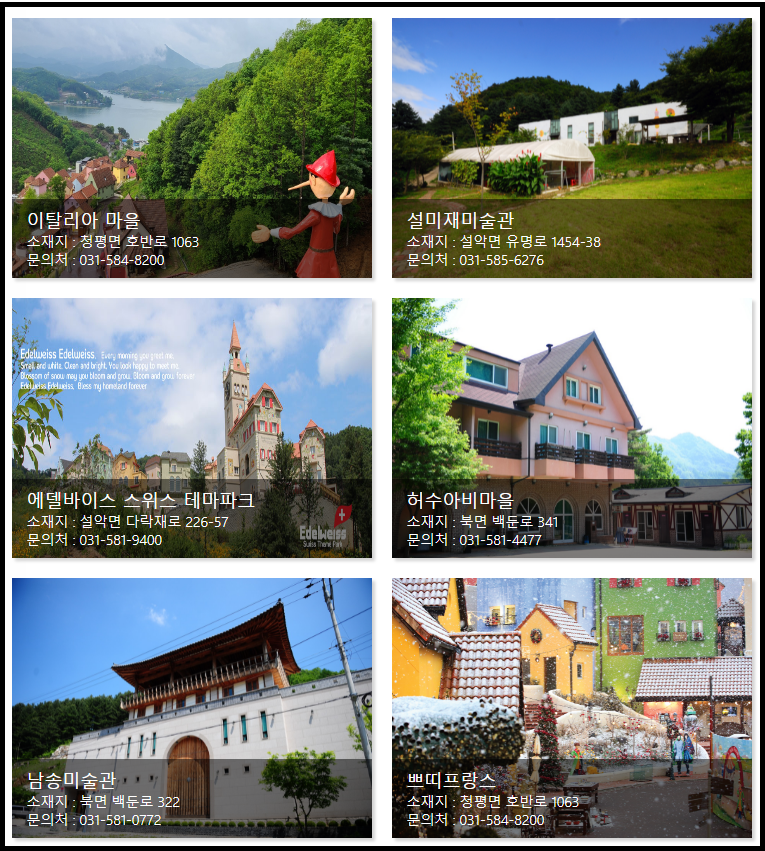Open the 설미재미술관 card
Viewport: 765px width, 851px height.
pyautogui.click(x=571, y=148)
